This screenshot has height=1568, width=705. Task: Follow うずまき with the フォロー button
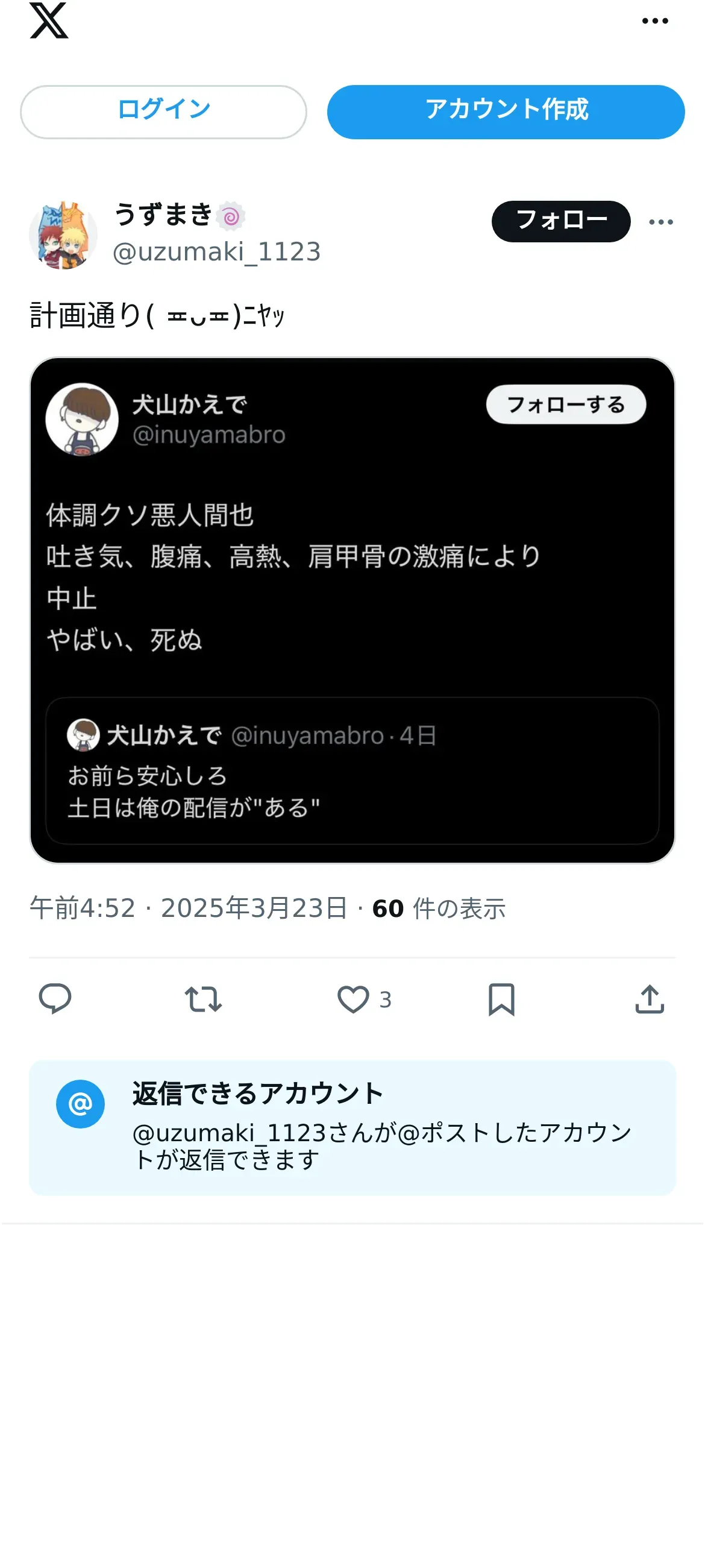coord(560,221)
